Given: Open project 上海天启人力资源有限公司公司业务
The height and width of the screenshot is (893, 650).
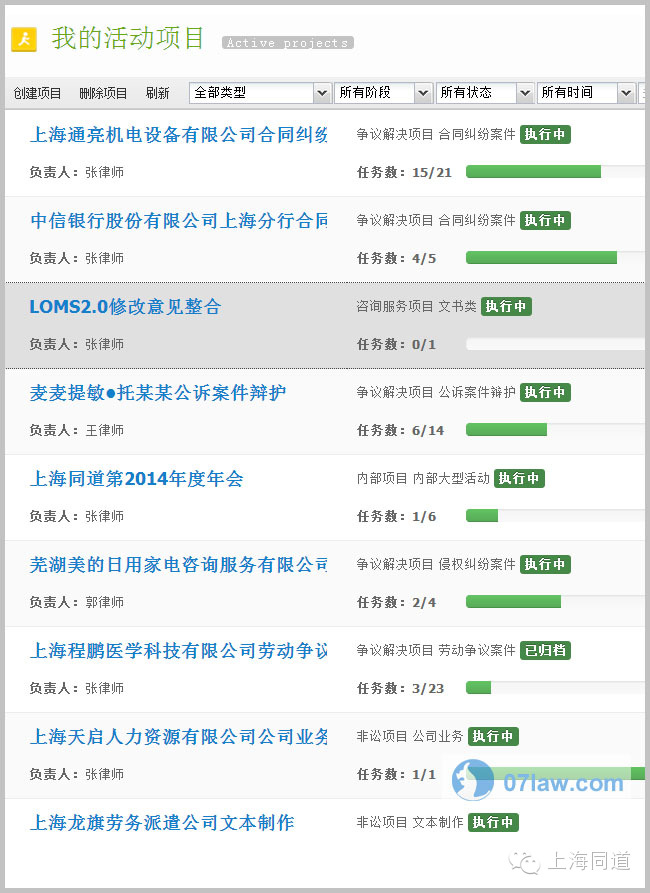Looking at the screenshot, I should (x=179, y=737).
